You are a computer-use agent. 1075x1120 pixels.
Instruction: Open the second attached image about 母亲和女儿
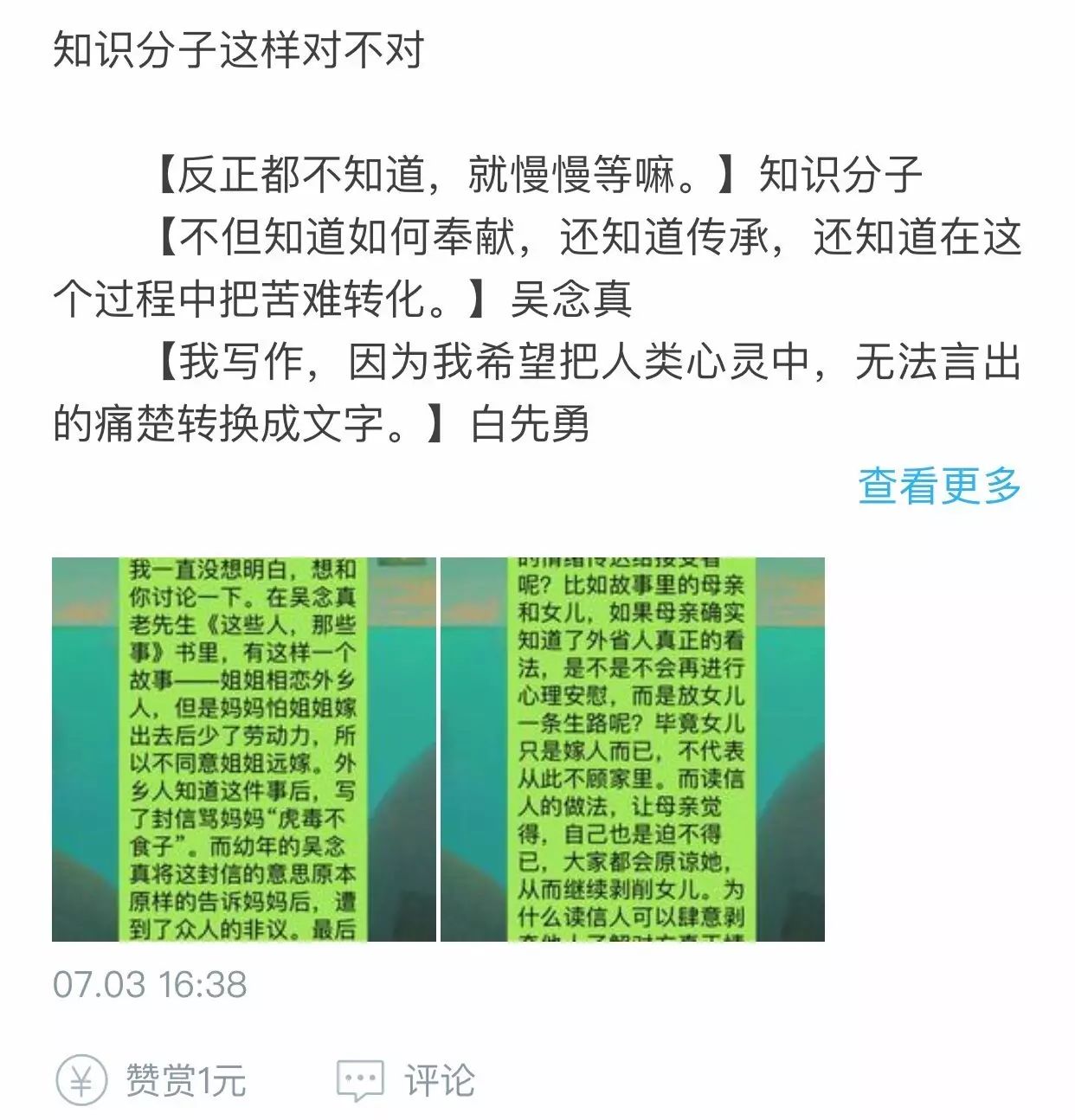pos(632,749)
